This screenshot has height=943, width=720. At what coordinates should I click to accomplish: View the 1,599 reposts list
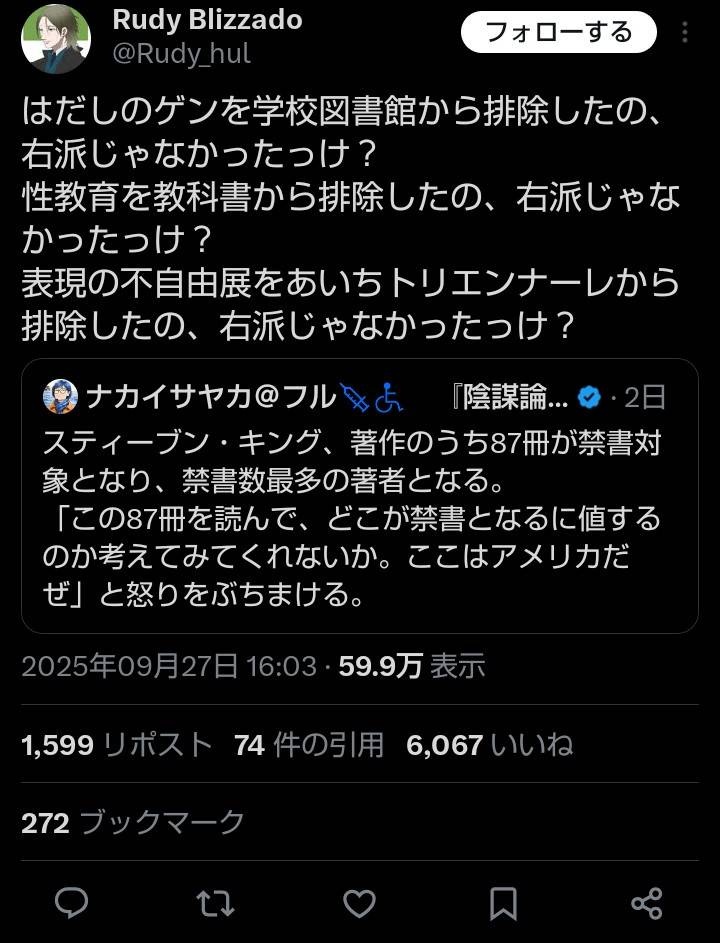click(117, 744)
